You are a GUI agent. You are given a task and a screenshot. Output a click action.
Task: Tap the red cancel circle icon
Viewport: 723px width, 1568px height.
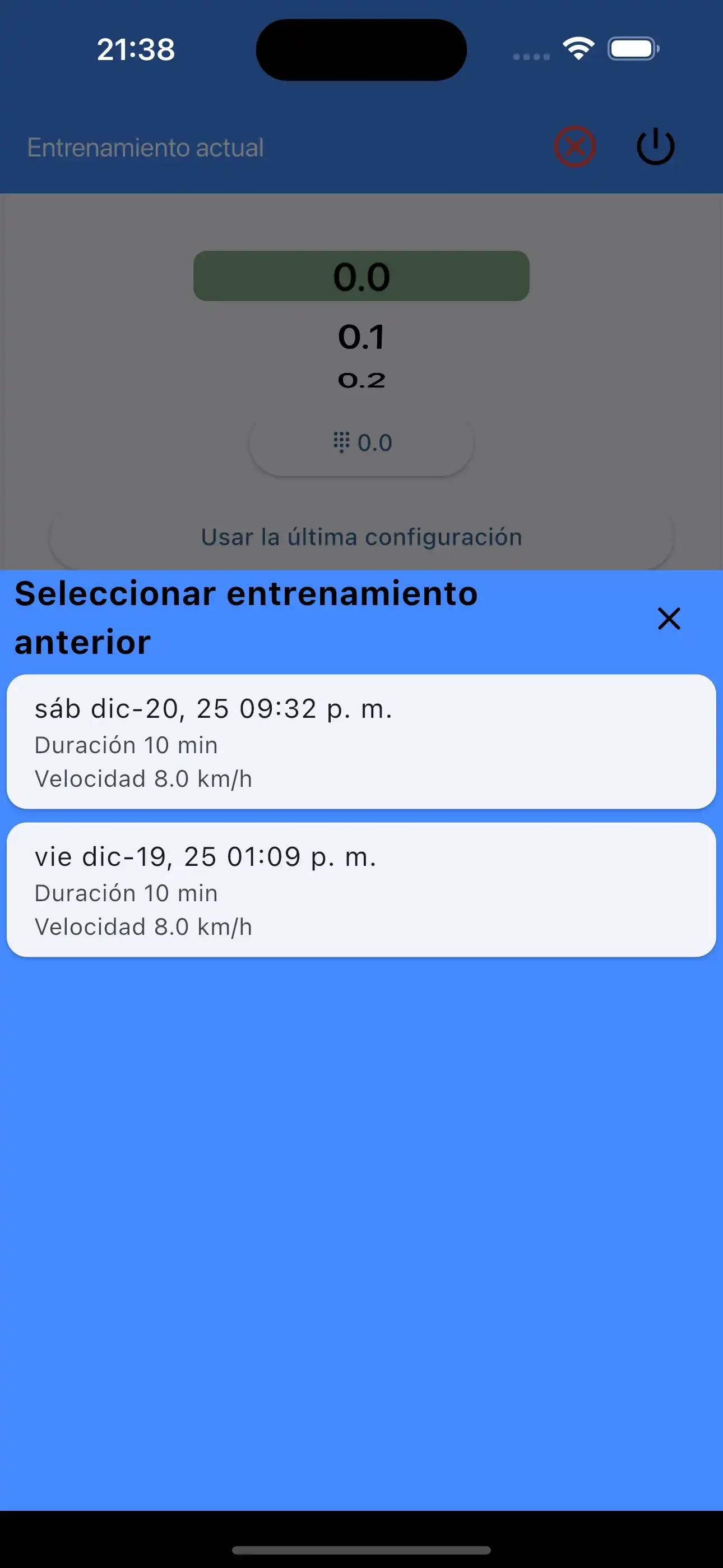[574, 146]
